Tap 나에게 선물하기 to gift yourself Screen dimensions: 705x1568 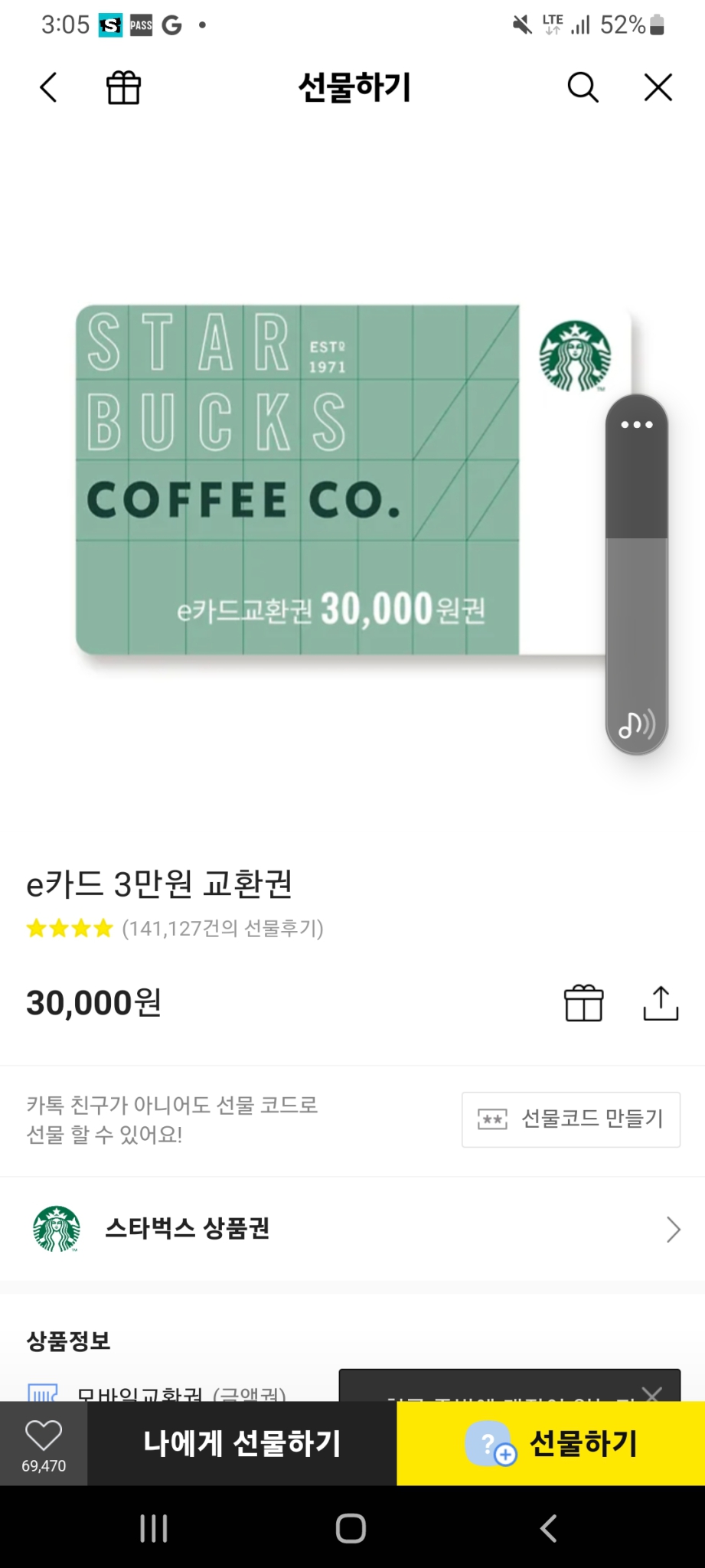pos(241,1443)
